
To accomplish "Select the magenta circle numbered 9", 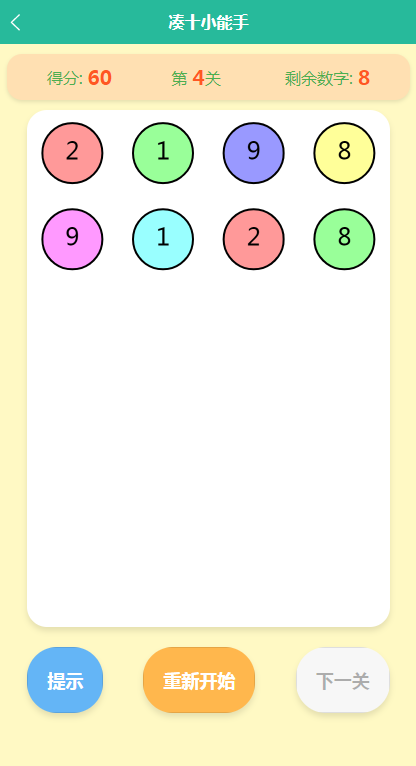I will (72, 239).
